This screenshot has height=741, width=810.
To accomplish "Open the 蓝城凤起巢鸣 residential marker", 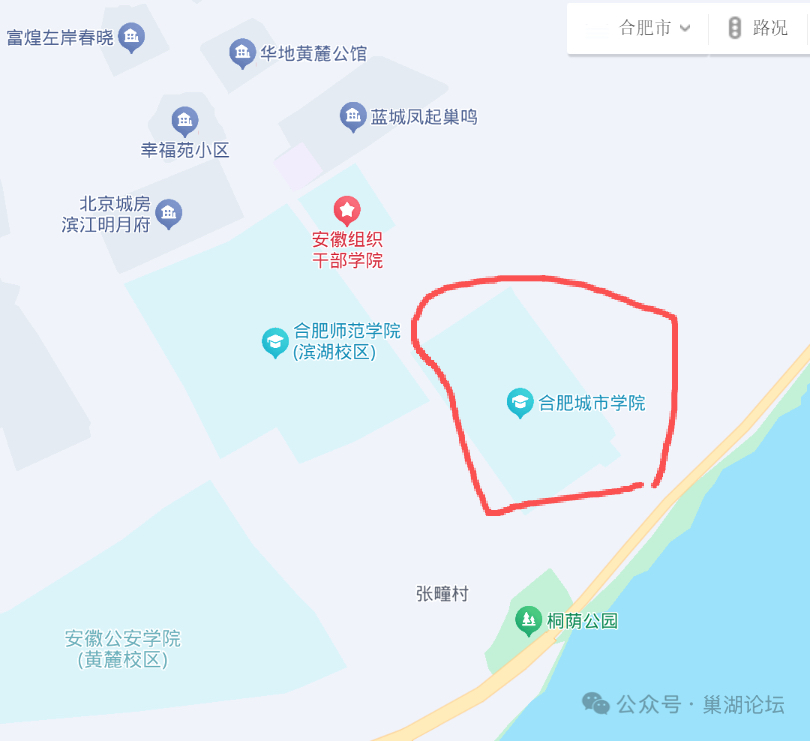I will [352, 116].
